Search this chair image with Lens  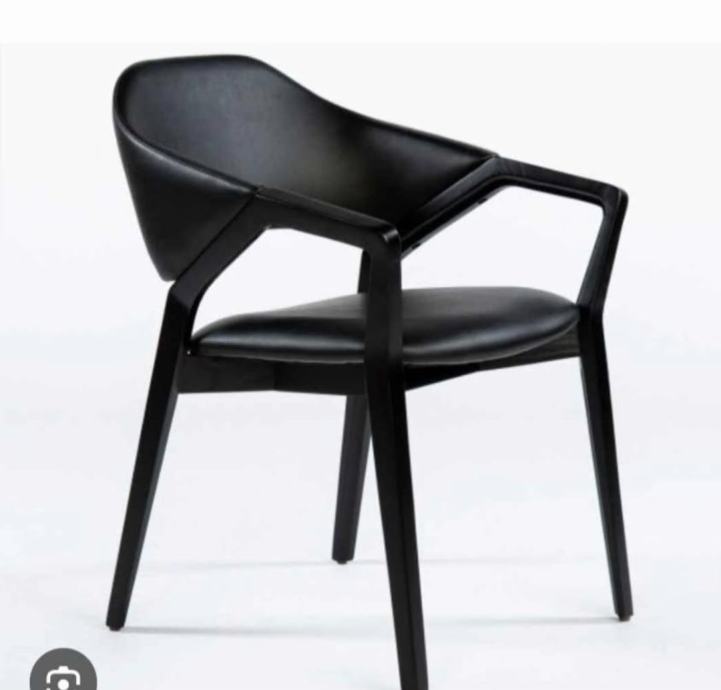click(62, 676)
